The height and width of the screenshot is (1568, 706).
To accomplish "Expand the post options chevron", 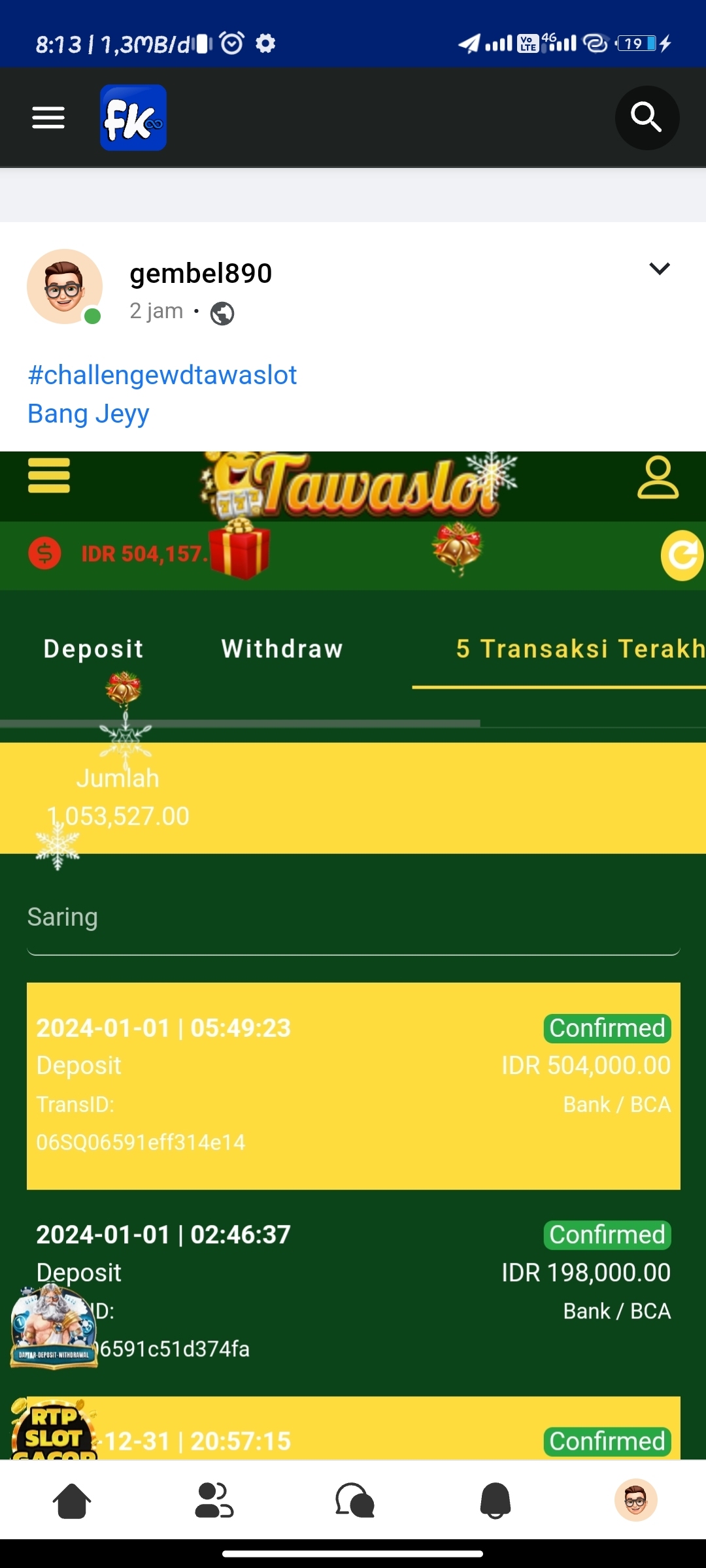I will (x=659, y=269).
